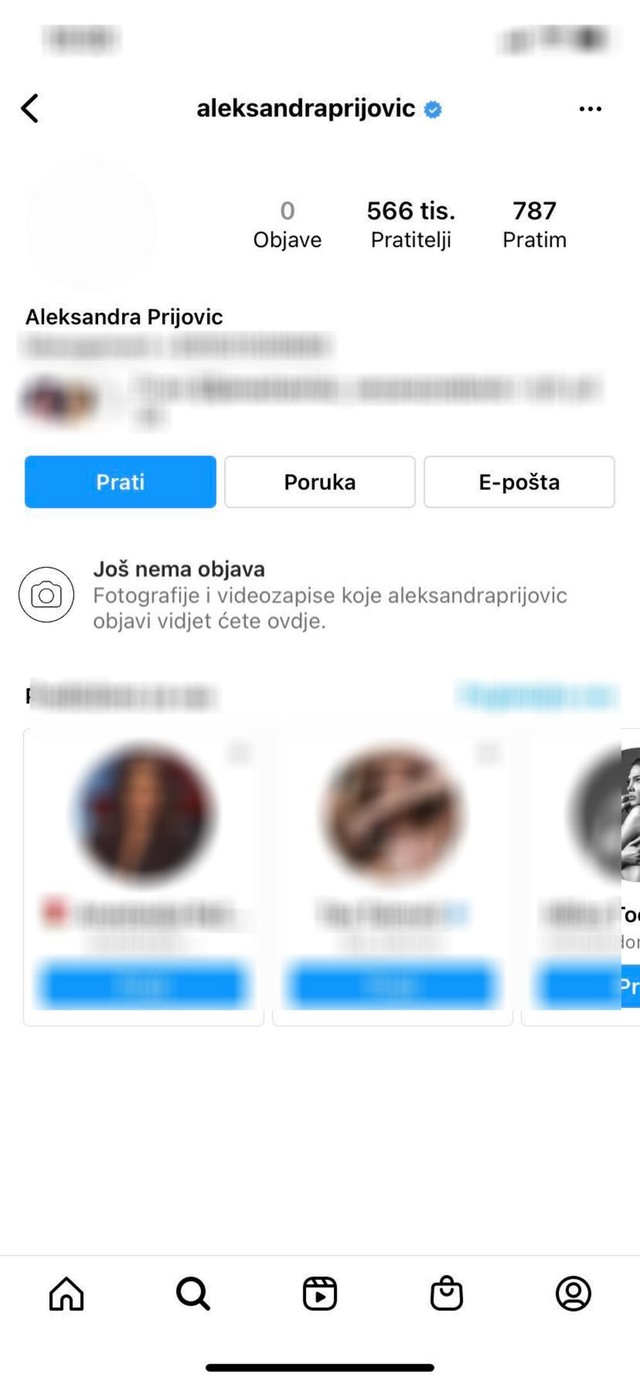
Task: Open your Profile tab
Action: (573, 1294)
